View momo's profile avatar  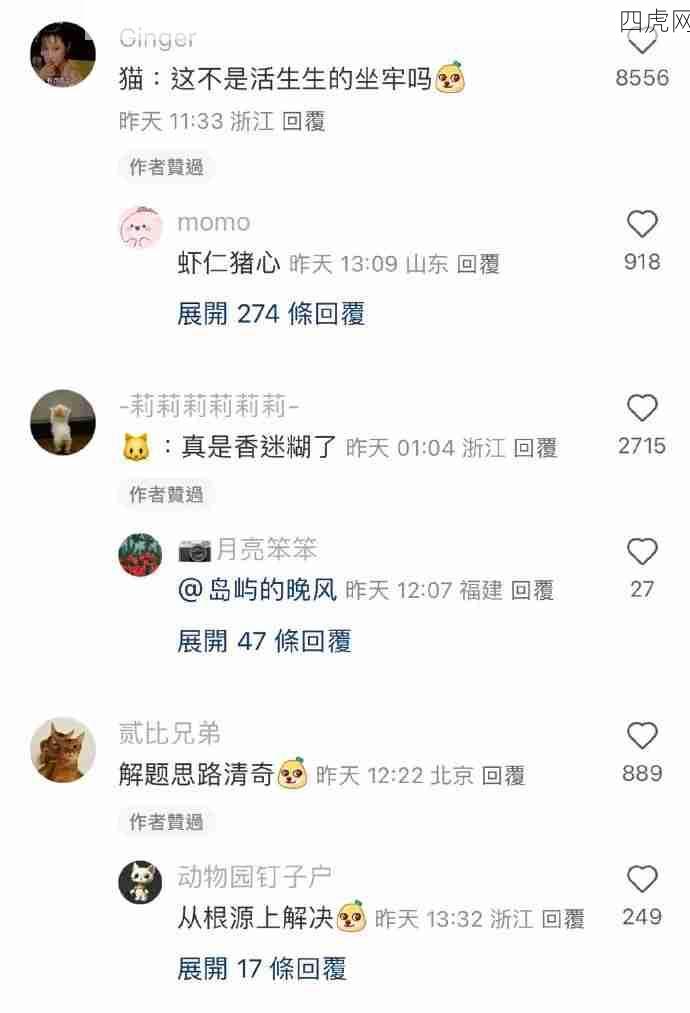(141, 227)
